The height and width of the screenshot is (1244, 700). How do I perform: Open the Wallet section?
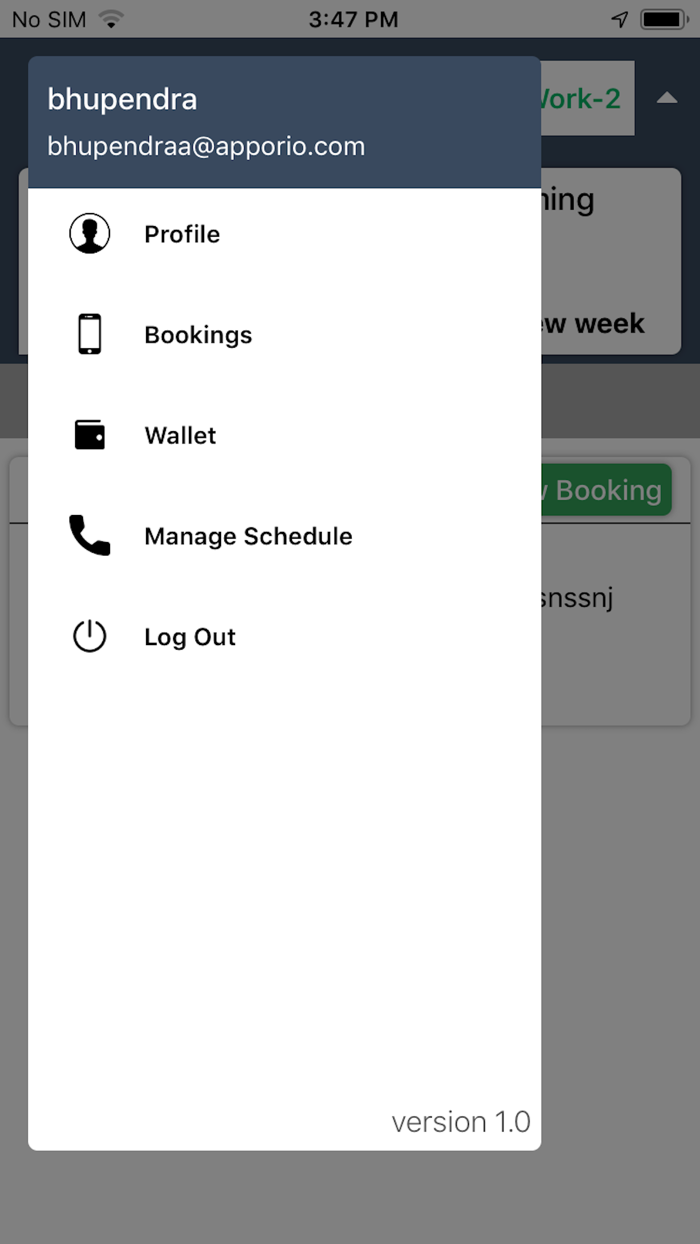tap(180, 436)
